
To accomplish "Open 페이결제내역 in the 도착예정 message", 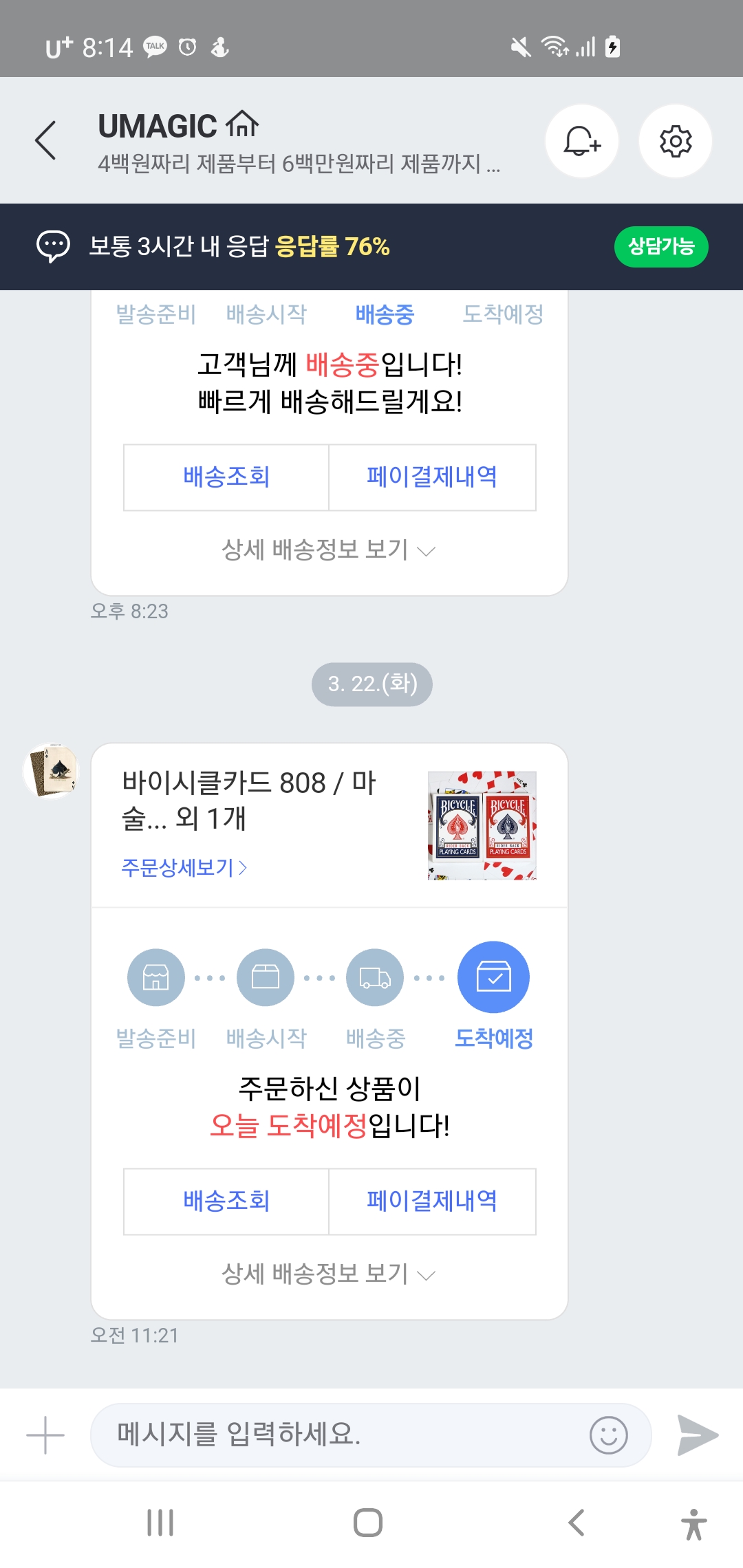I will pyautogui.click(x=432, y=1201).
